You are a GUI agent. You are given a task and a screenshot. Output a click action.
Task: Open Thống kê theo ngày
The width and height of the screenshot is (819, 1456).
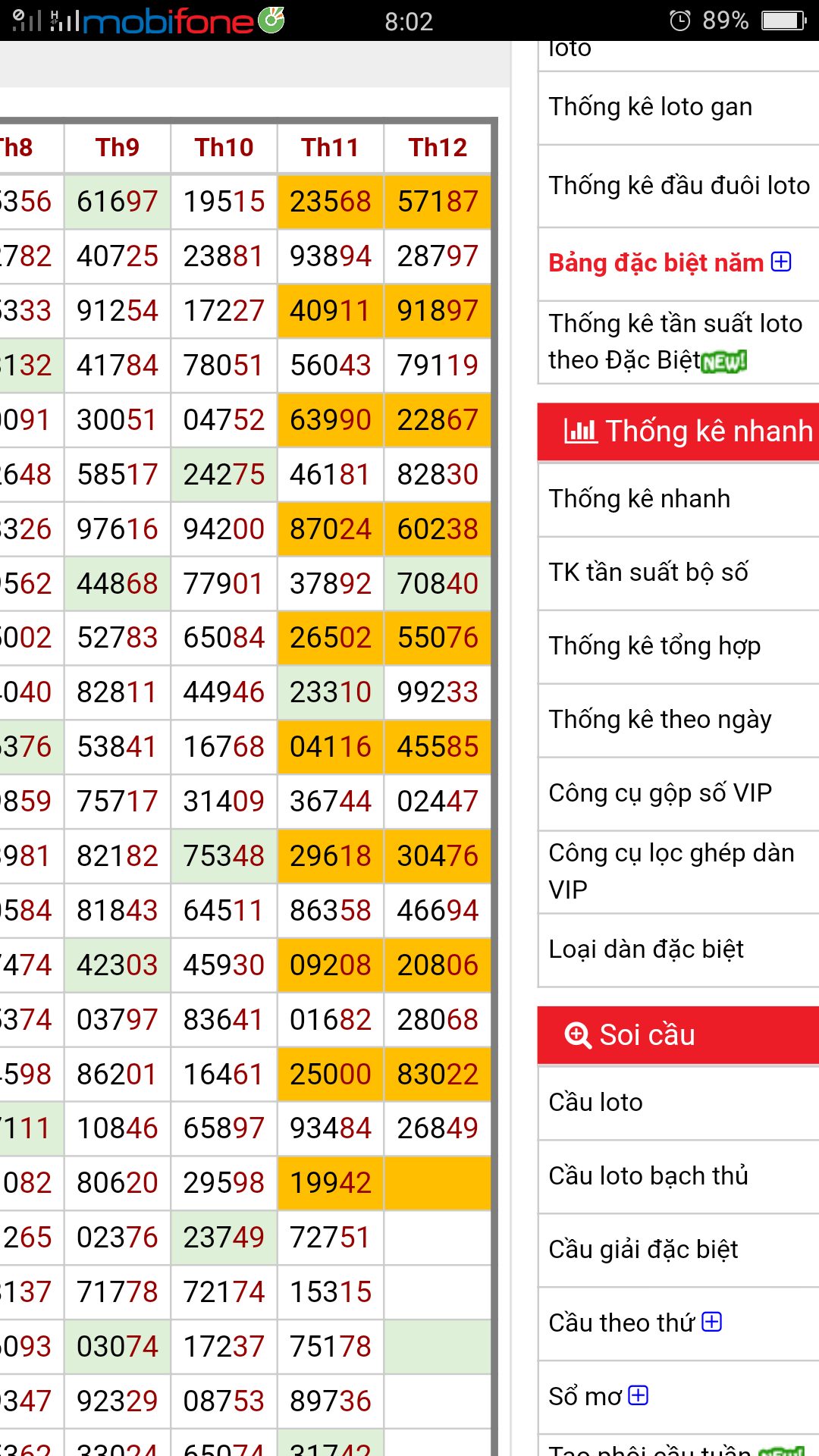tap(660, 720)
